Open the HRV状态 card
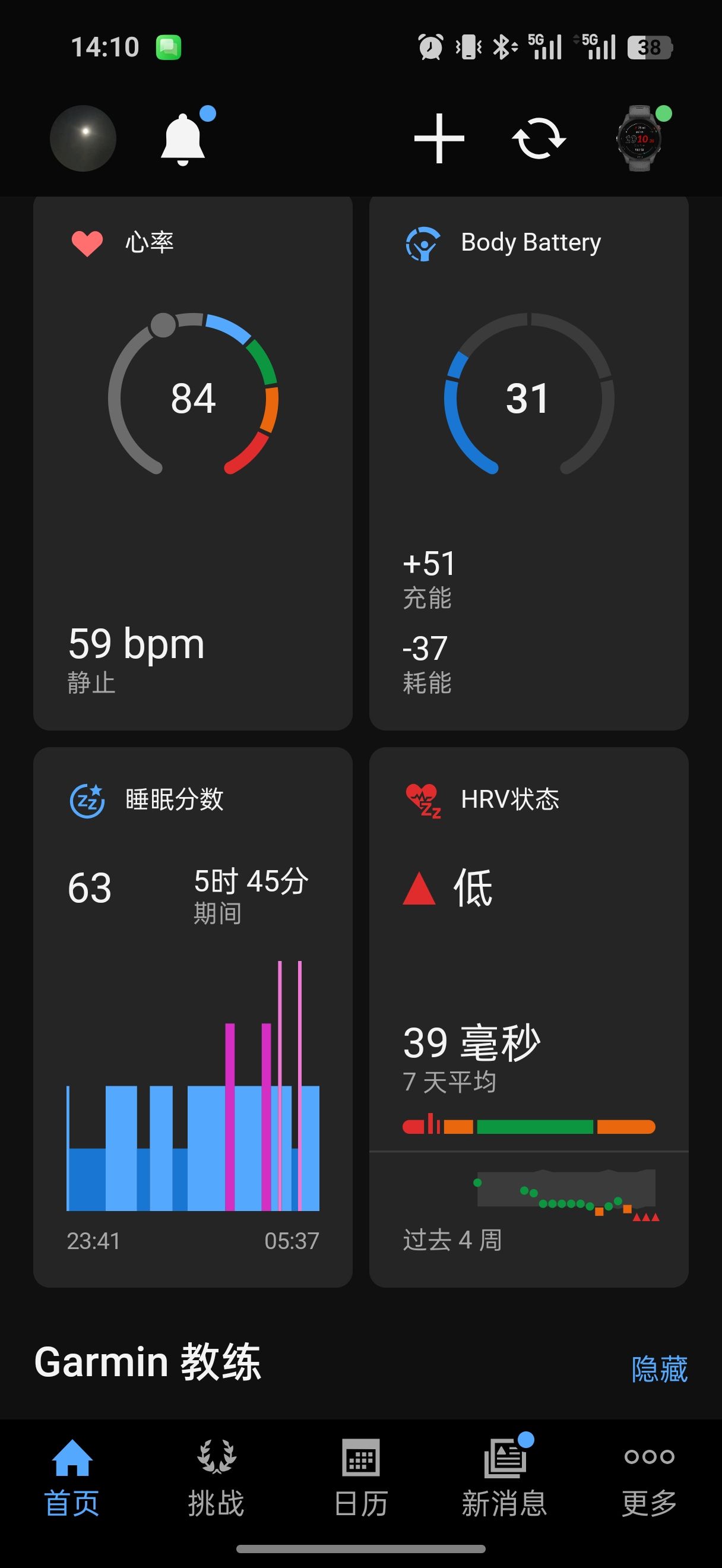Viewport: 722px width, 1568px height. [x=528, y=1016]
